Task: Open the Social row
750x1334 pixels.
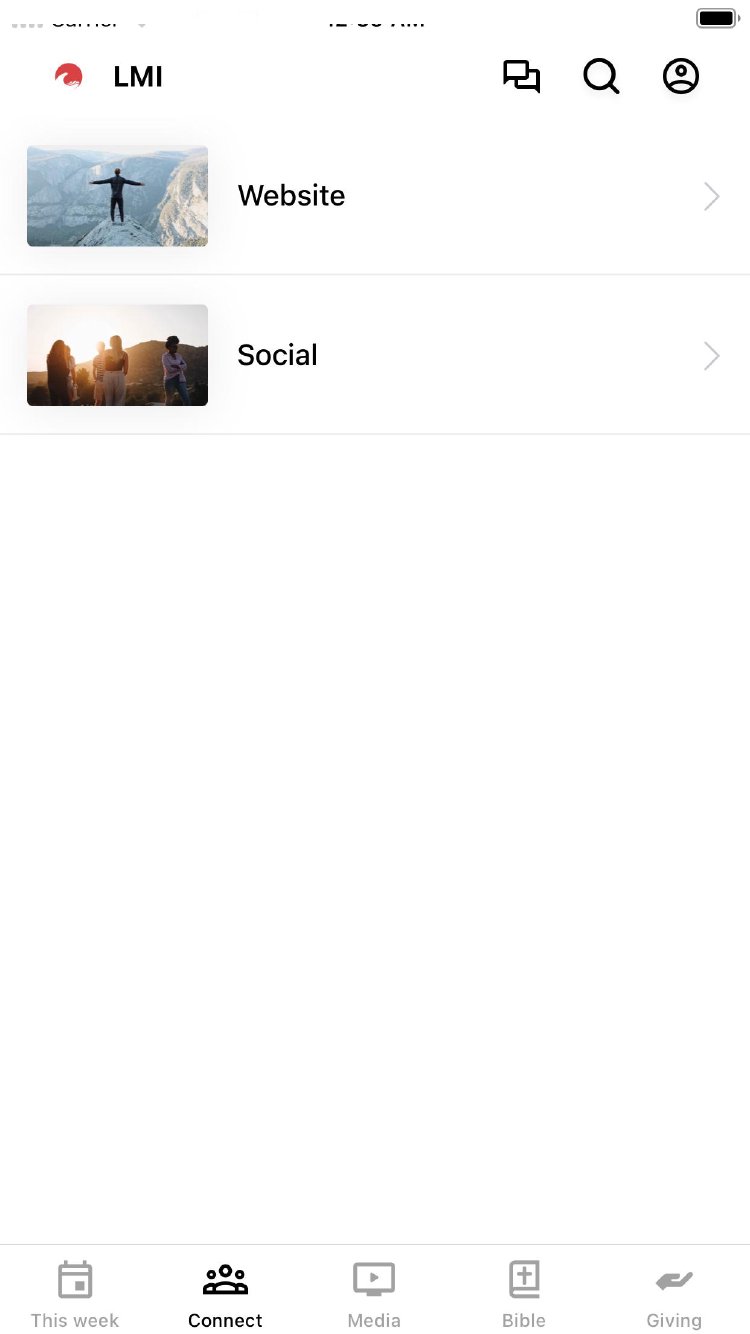Action: tap(375, 356)
